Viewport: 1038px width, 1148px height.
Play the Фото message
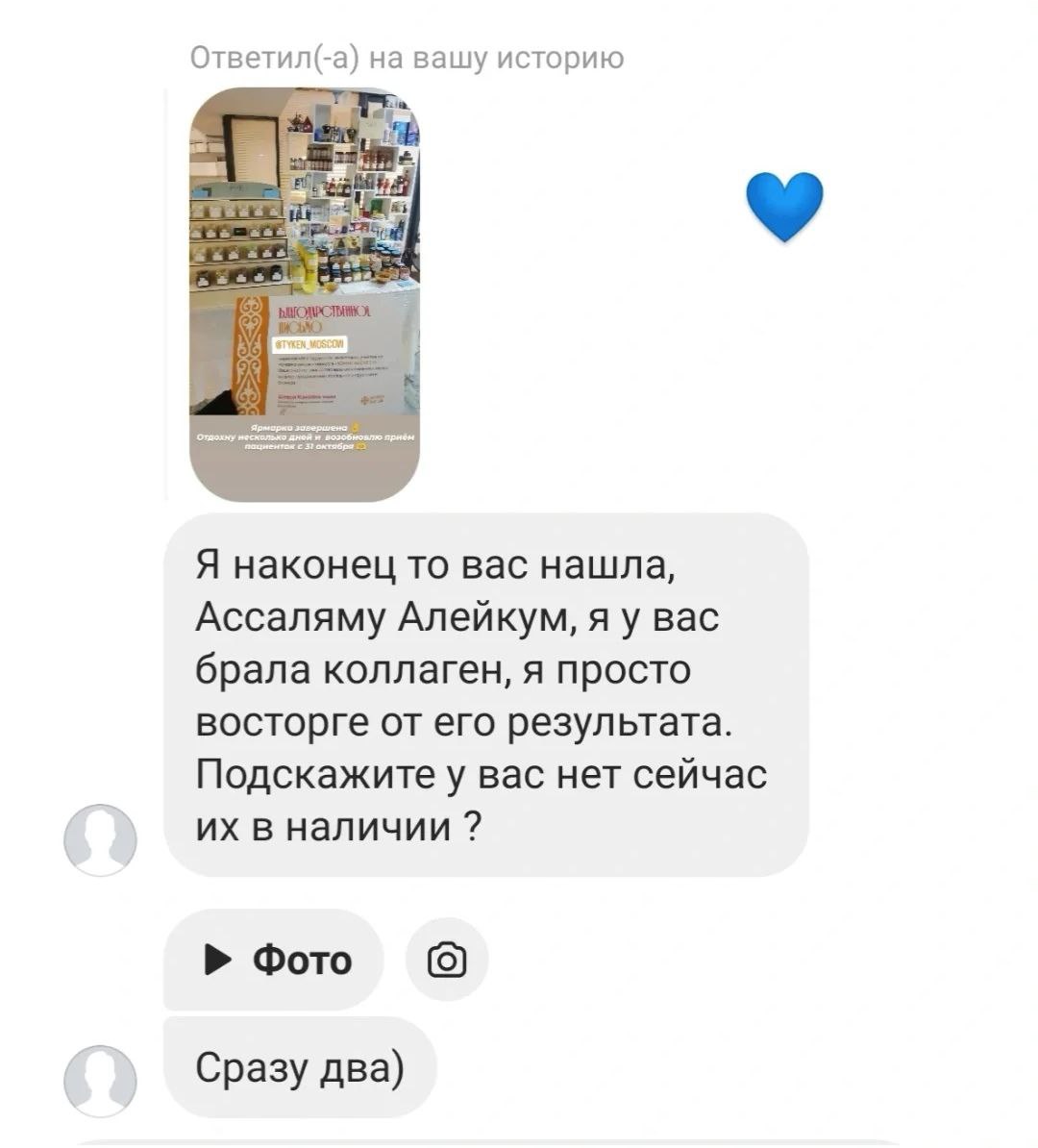(274, 959)
